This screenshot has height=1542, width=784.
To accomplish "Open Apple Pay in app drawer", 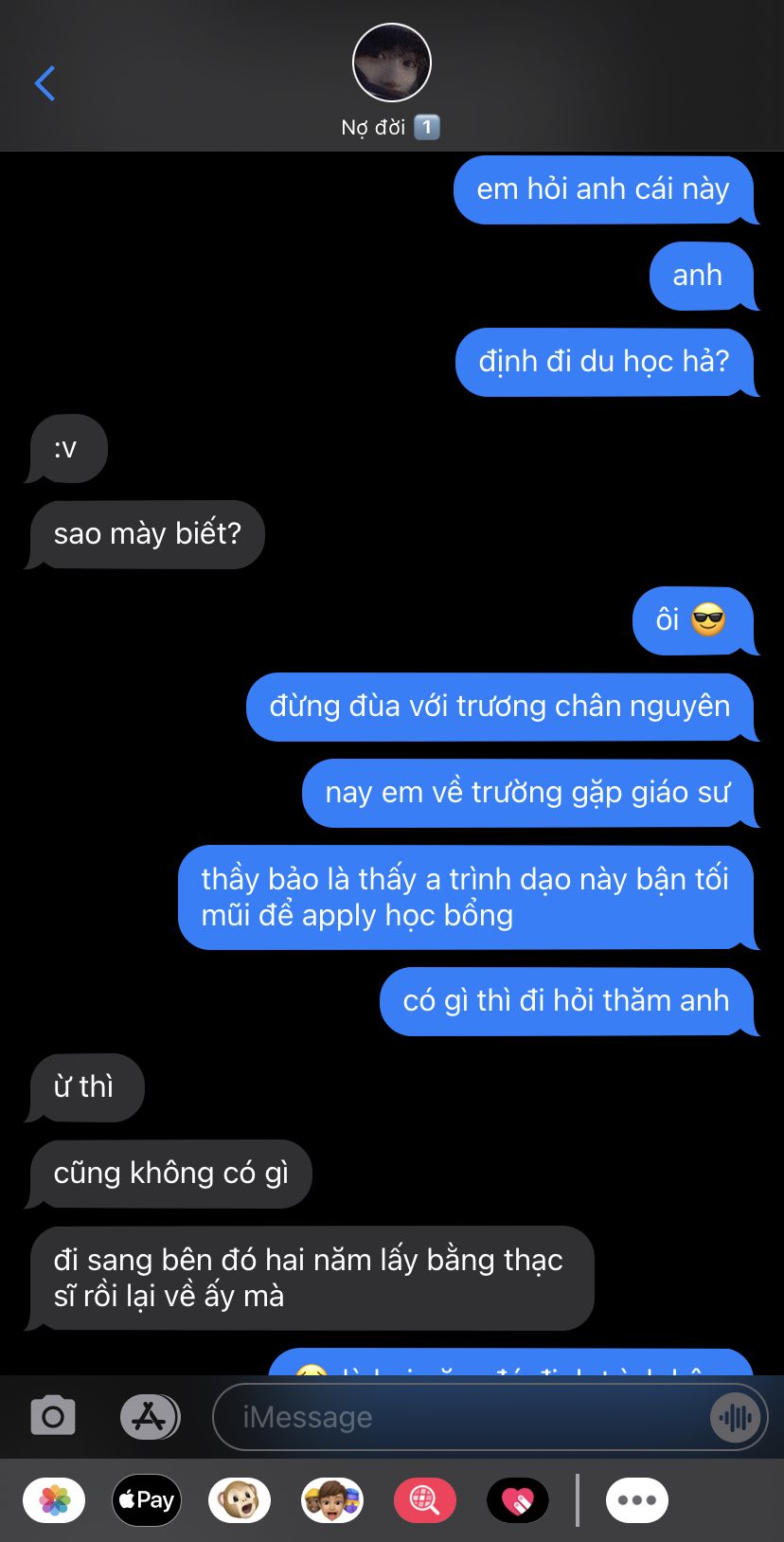I will click(x=147, y=1500).
